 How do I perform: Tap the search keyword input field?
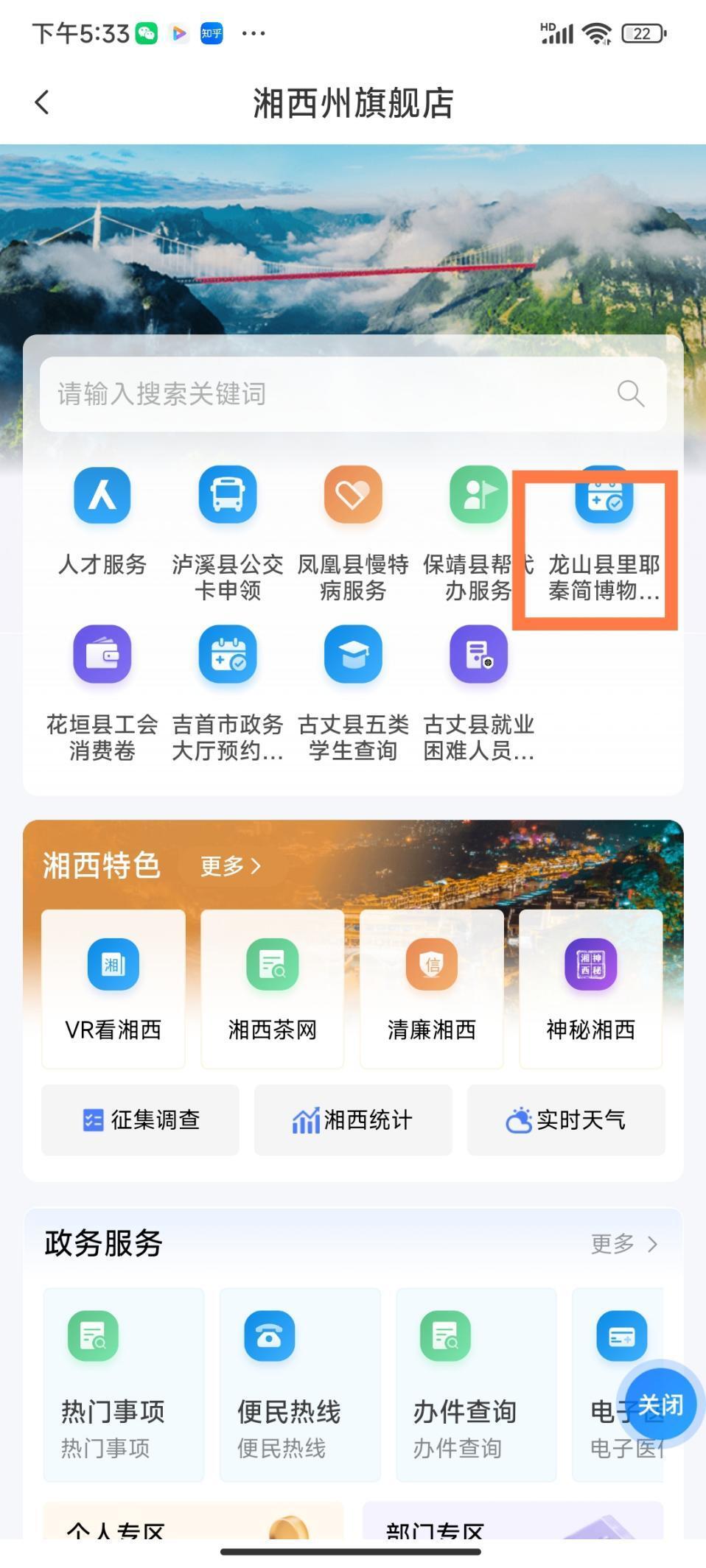(x=332, y=394)
